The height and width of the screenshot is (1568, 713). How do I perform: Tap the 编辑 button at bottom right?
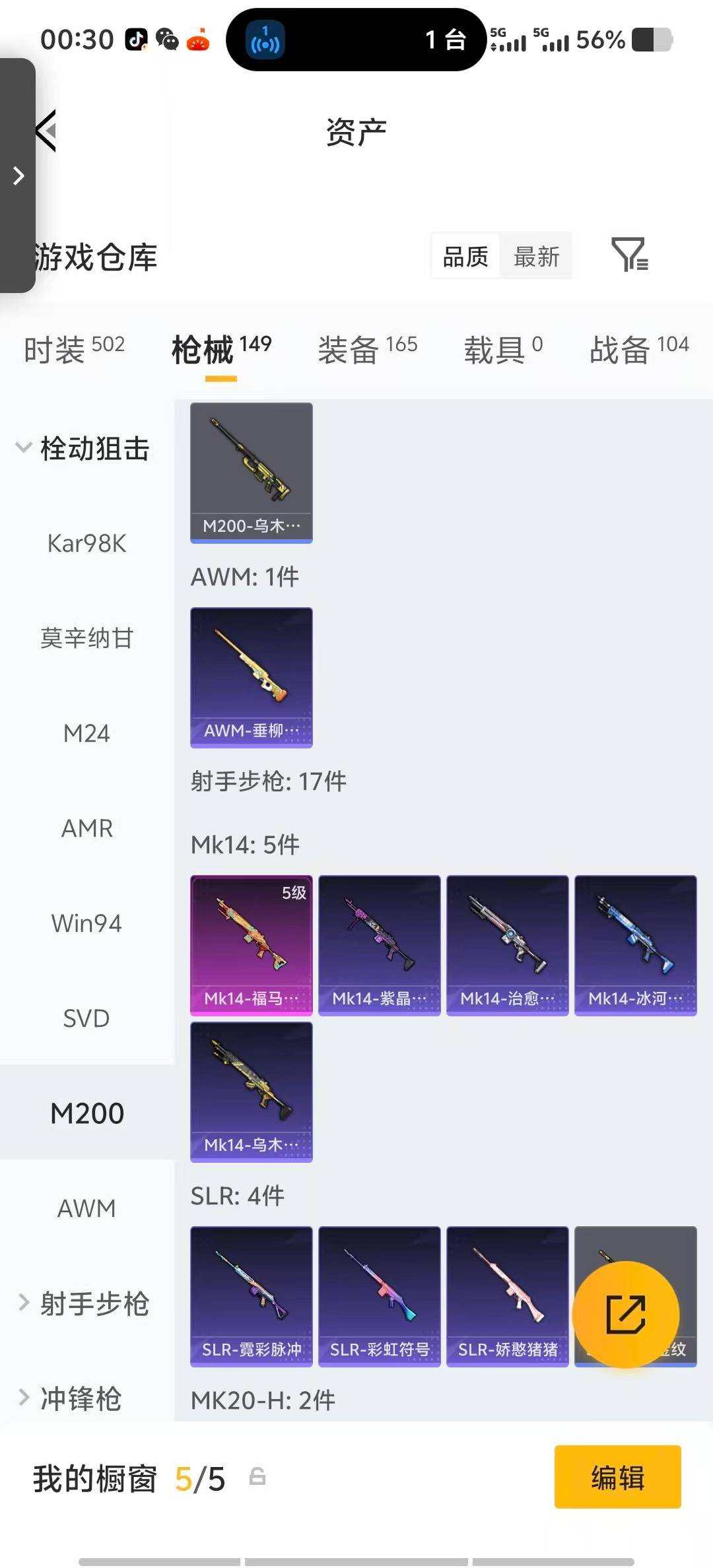(617, 1479)
